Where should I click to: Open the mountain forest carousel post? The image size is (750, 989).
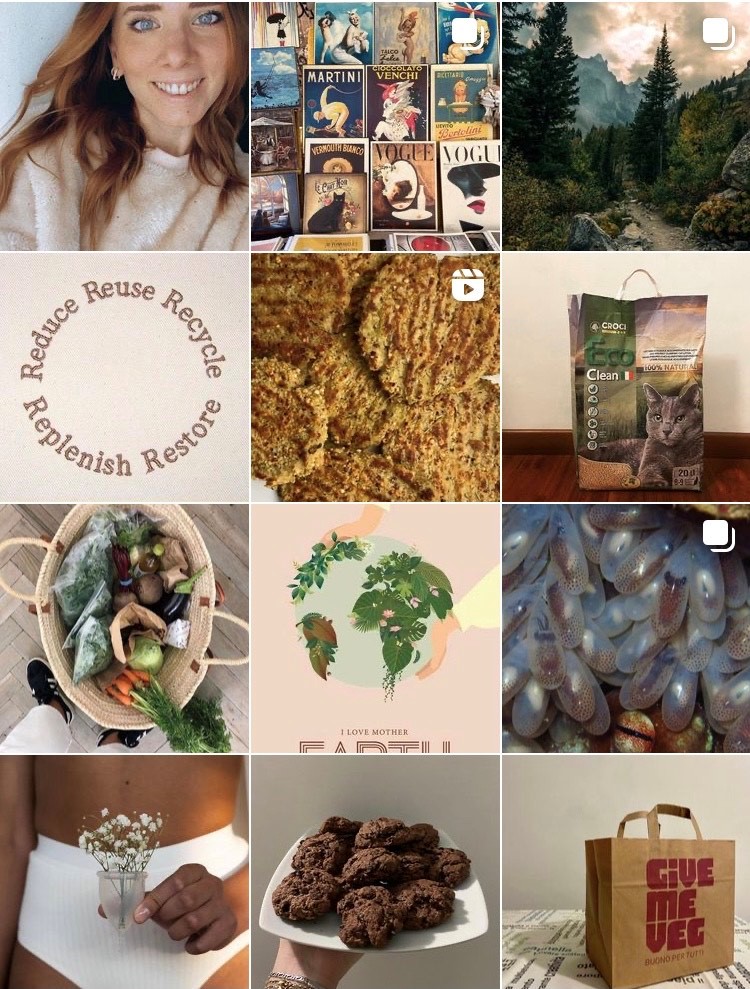point(626,125)
